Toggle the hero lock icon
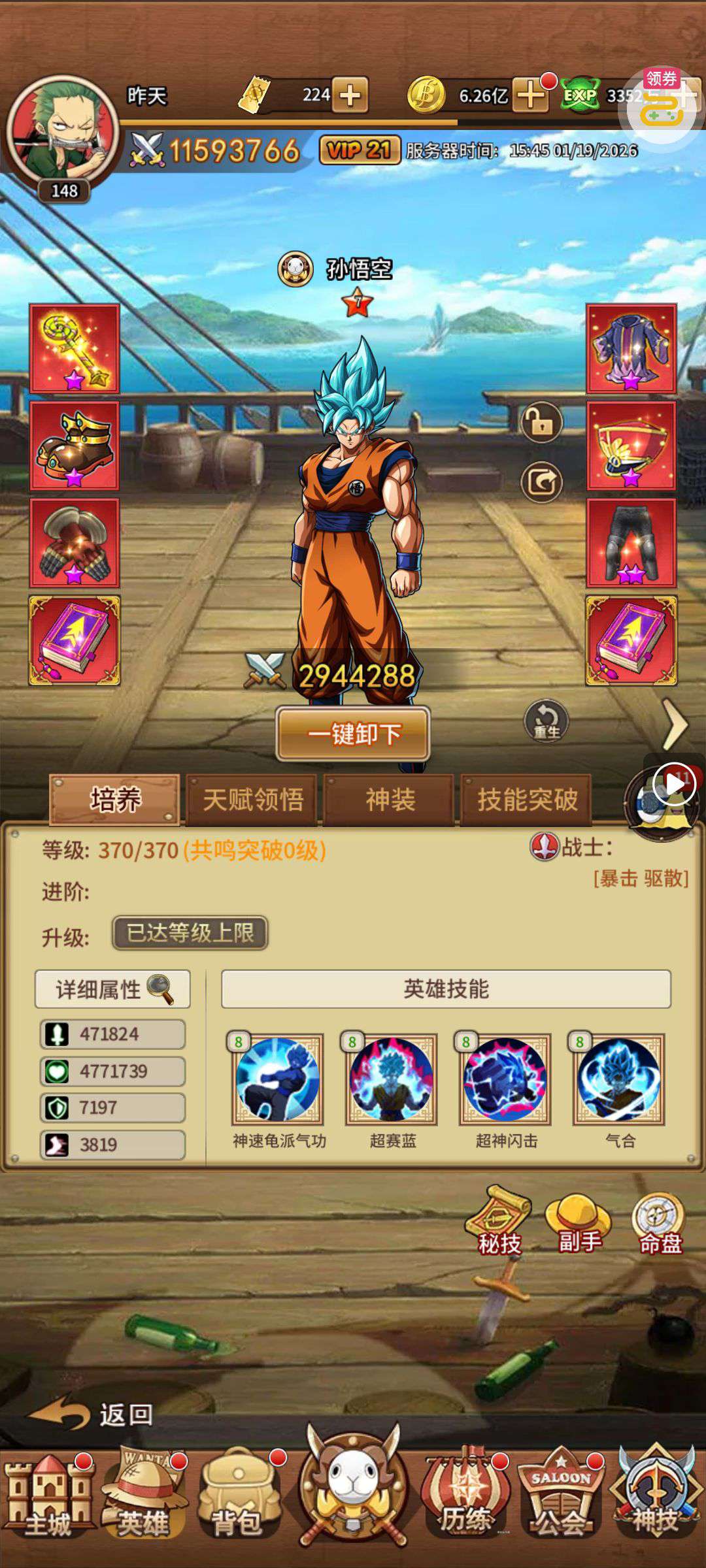The width and height of the screenshot is (706, 1568). point(541,423)
